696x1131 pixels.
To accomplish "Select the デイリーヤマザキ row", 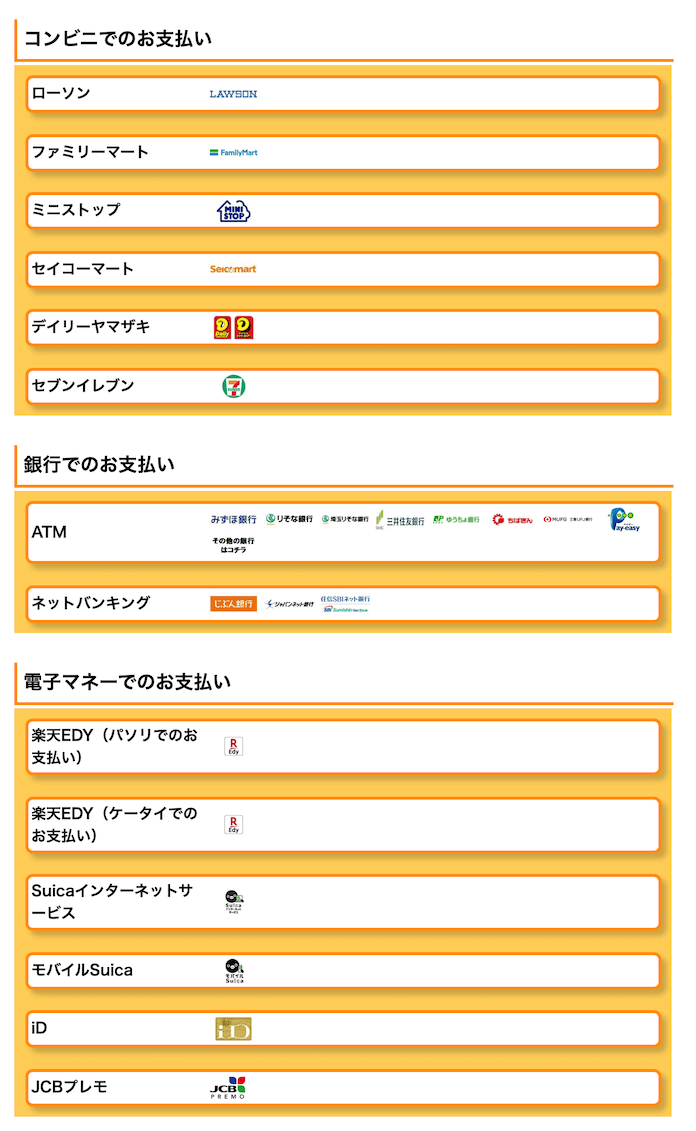I will pos(343,327).
